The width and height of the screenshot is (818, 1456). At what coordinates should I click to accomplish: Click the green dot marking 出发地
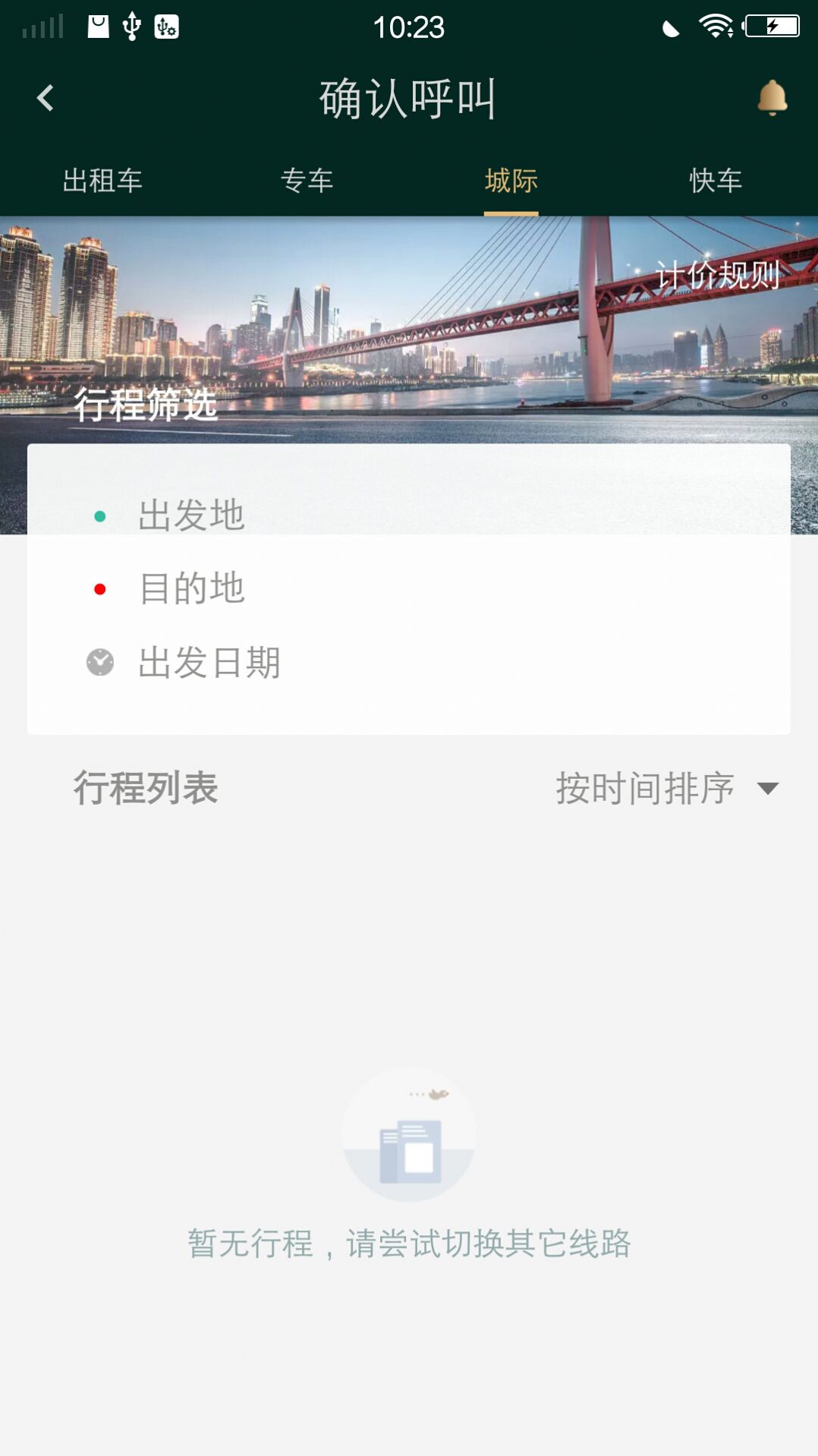[x=99, y=515]
